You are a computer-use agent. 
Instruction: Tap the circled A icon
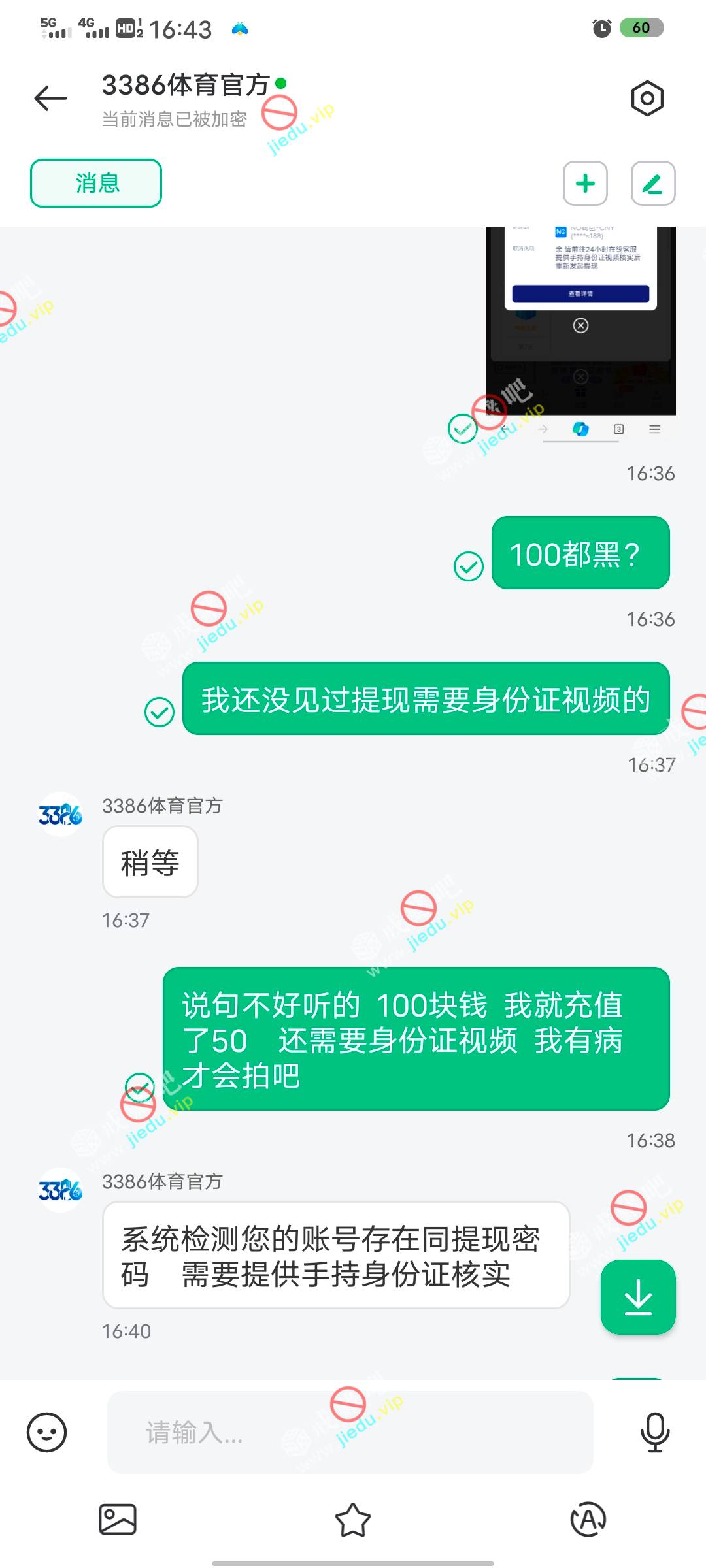click(588, 1519)
